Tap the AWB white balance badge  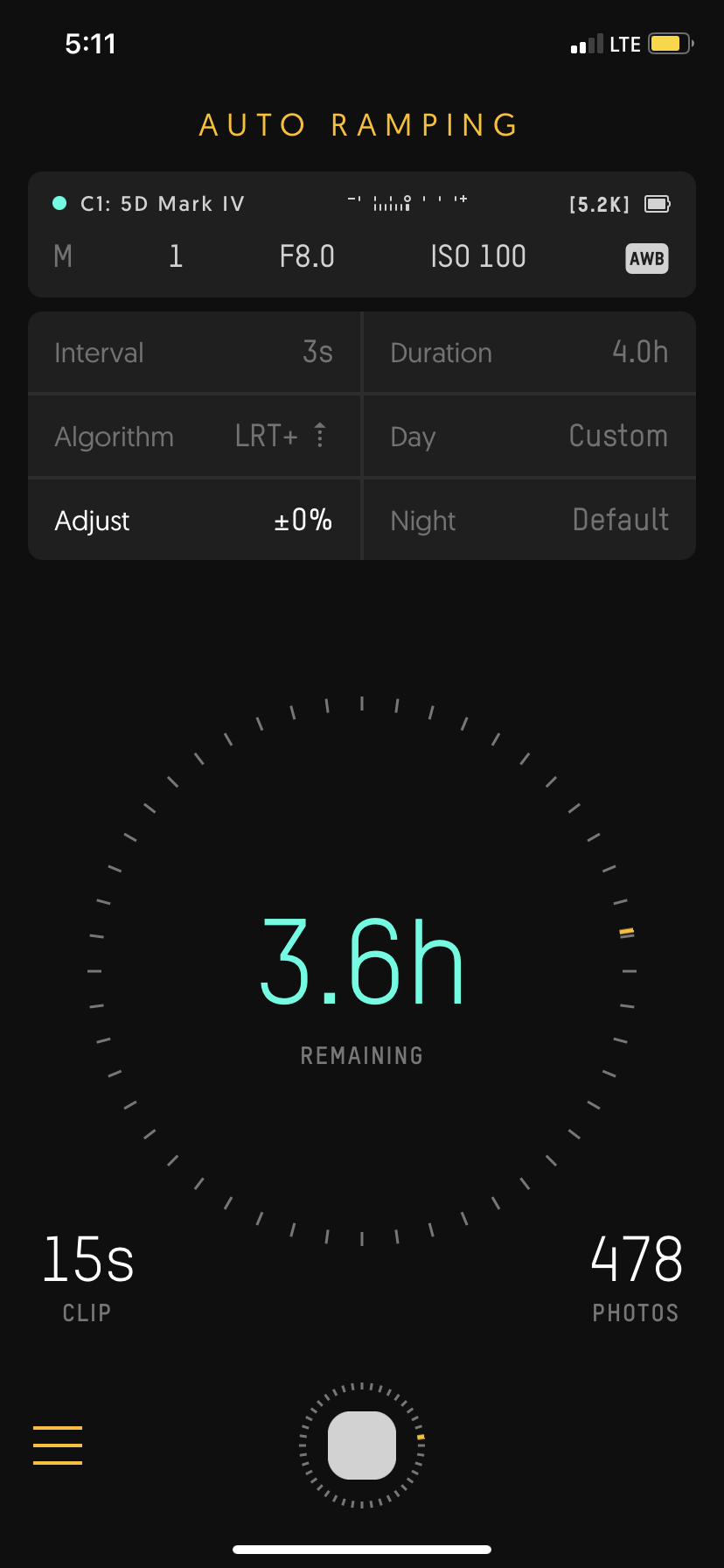coord(647,258)
